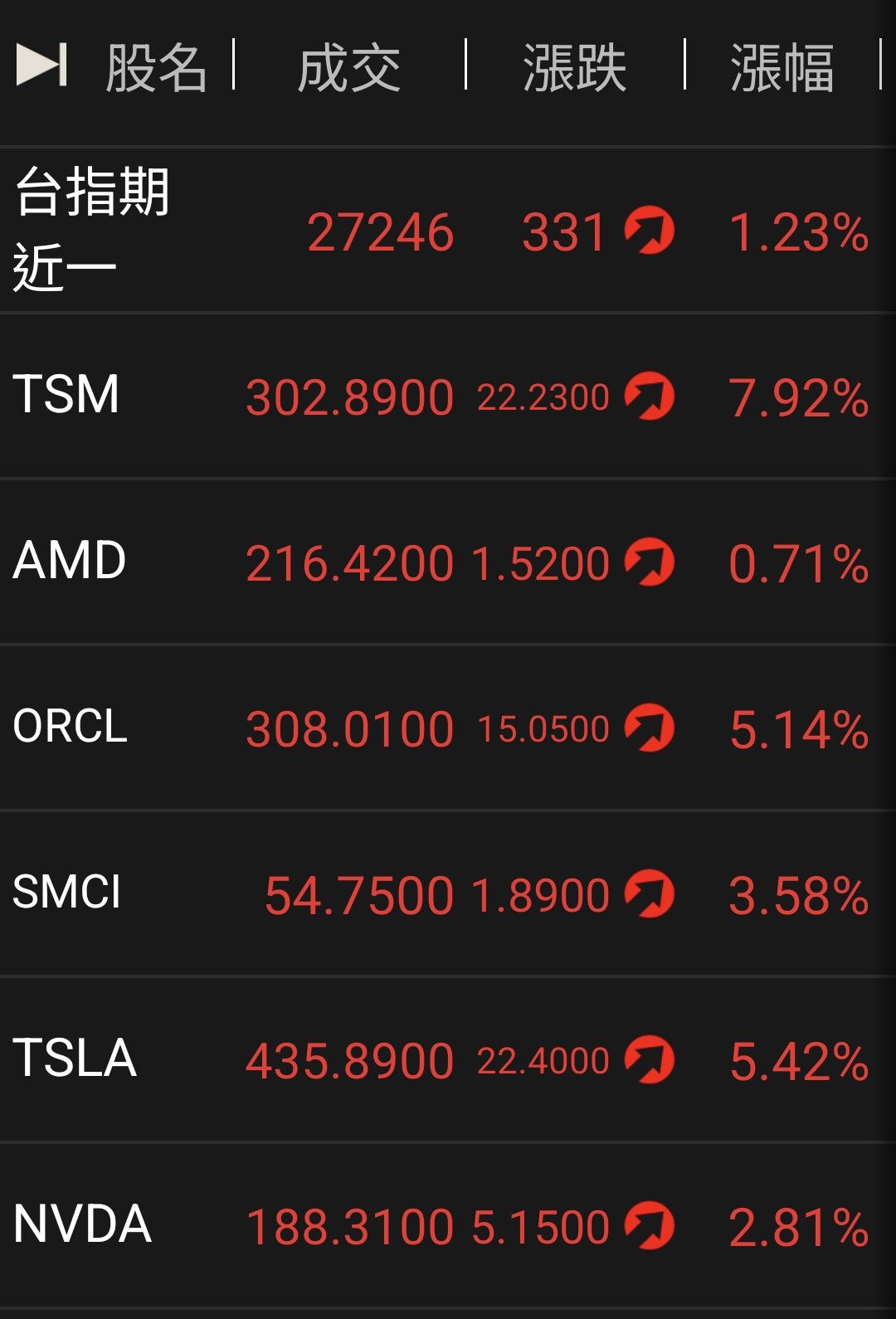This screenshot has height=1319, width=896.
Task: Sort the list by 漲跌 column
Action: (574, 68)
